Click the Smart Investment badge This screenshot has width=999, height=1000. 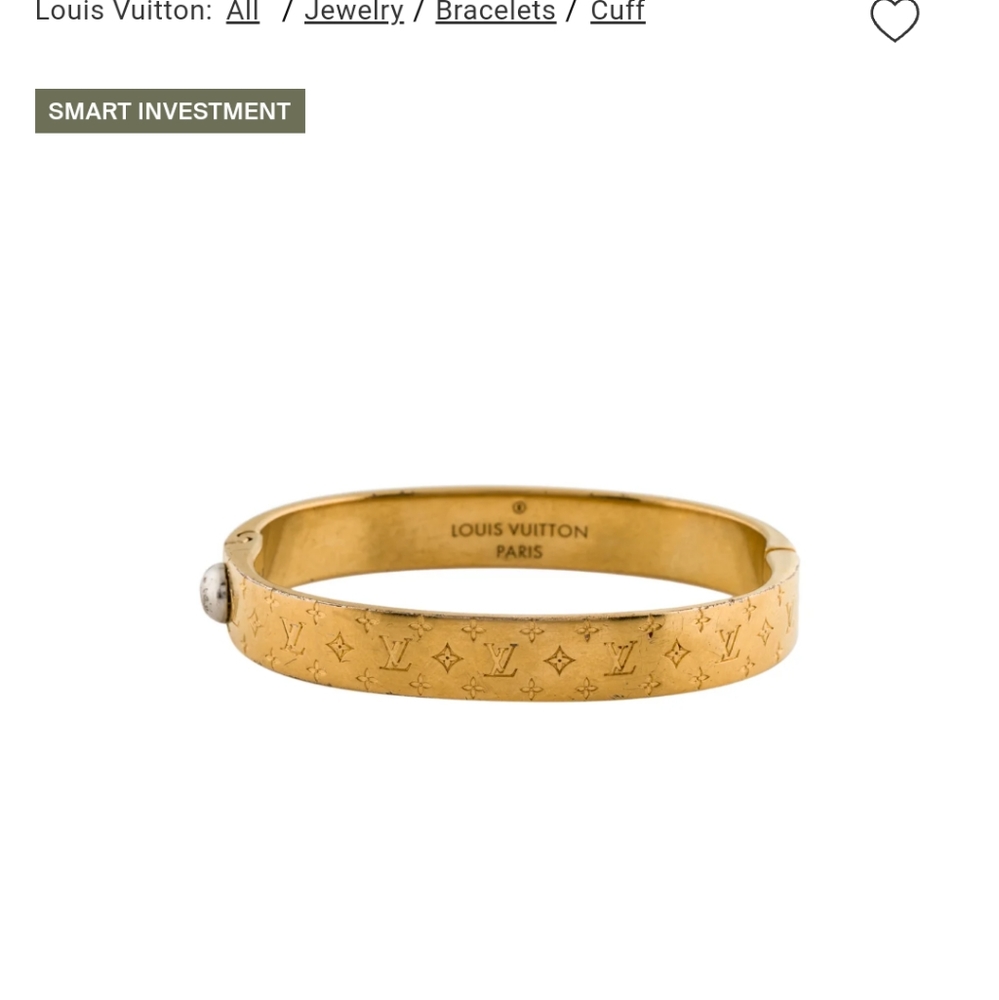[169, 111]
